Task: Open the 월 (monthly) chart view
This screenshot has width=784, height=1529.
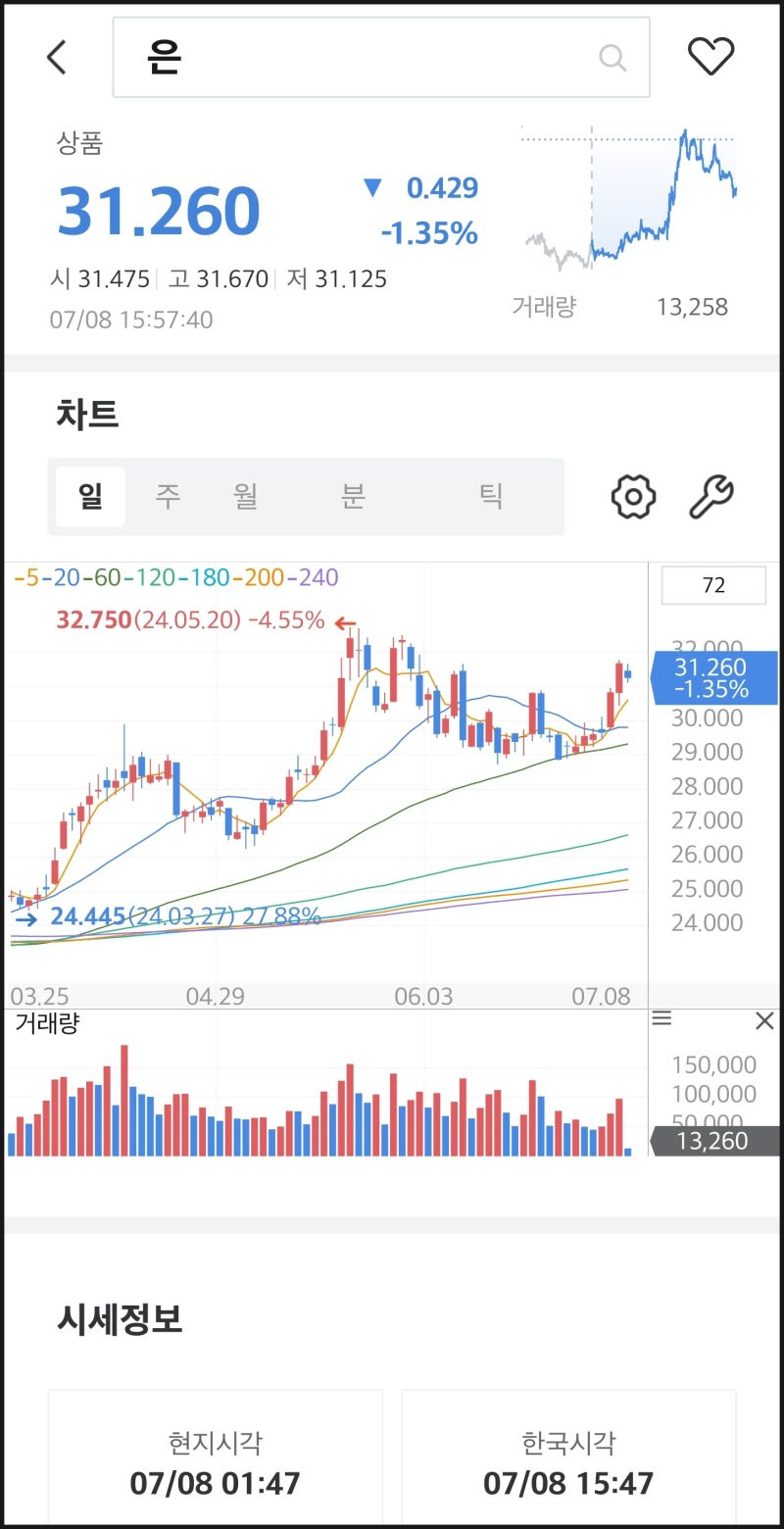Action: pos(246,496)
